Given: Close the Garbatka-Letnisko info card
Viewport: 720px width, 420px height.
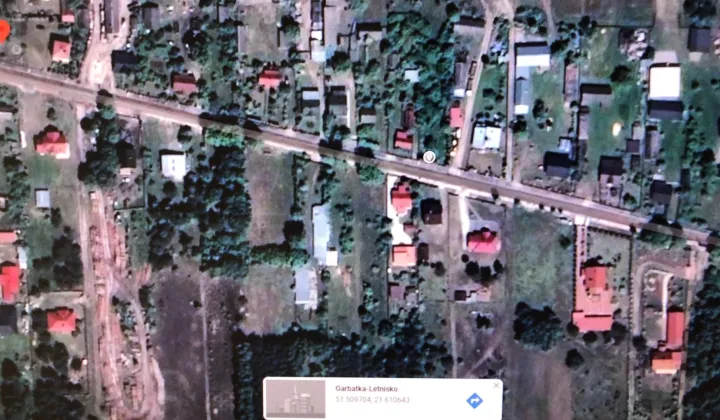Looking at the screenshot, I should (496, 385).
